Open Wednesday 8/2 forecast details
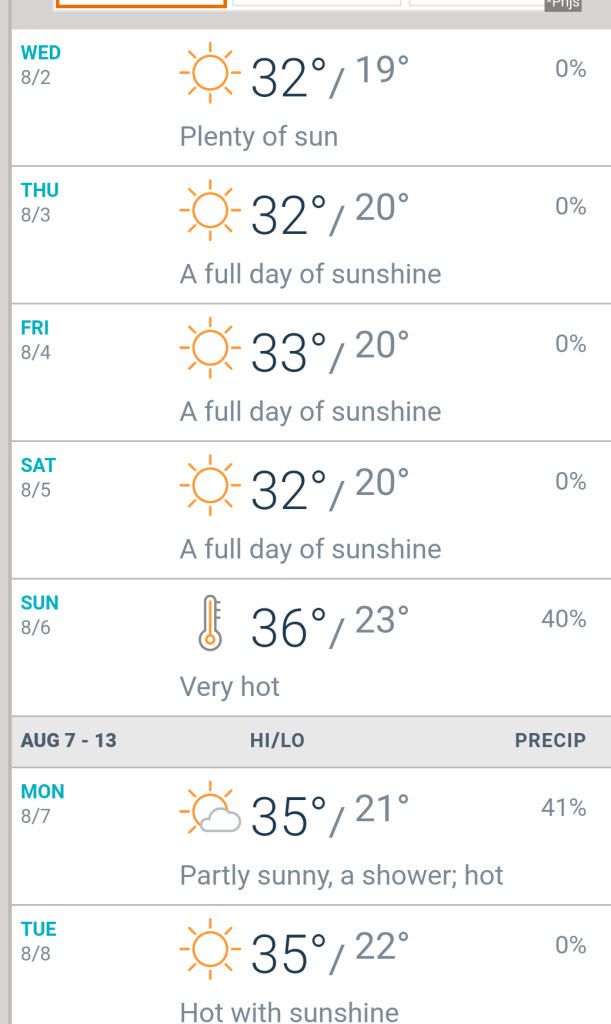This screenshot has width=611, height=1024. coord(311,97)
